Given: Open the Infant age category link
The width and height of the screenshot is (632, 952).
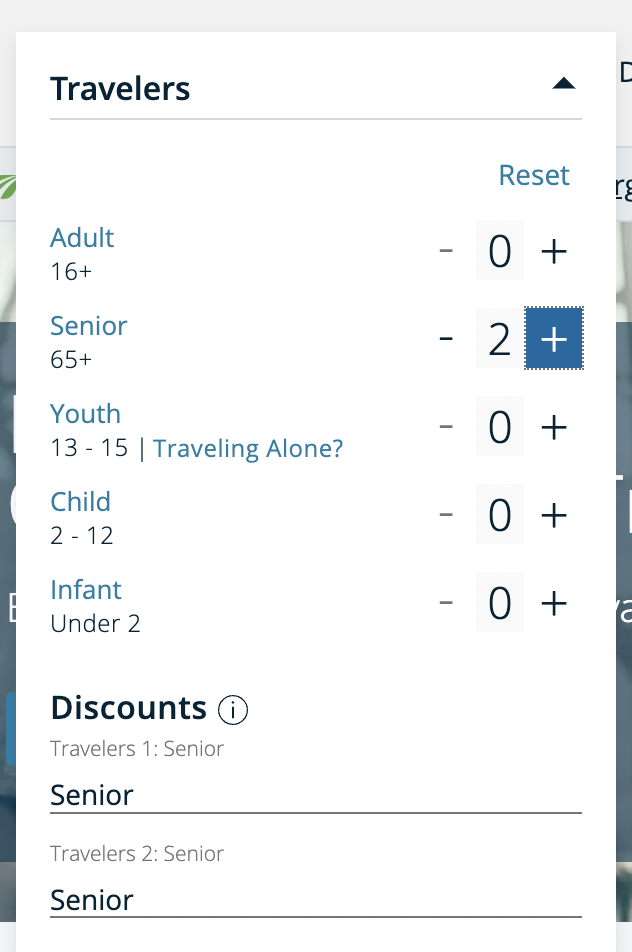Looking at the screenshot, I should [x=86, y=590].
